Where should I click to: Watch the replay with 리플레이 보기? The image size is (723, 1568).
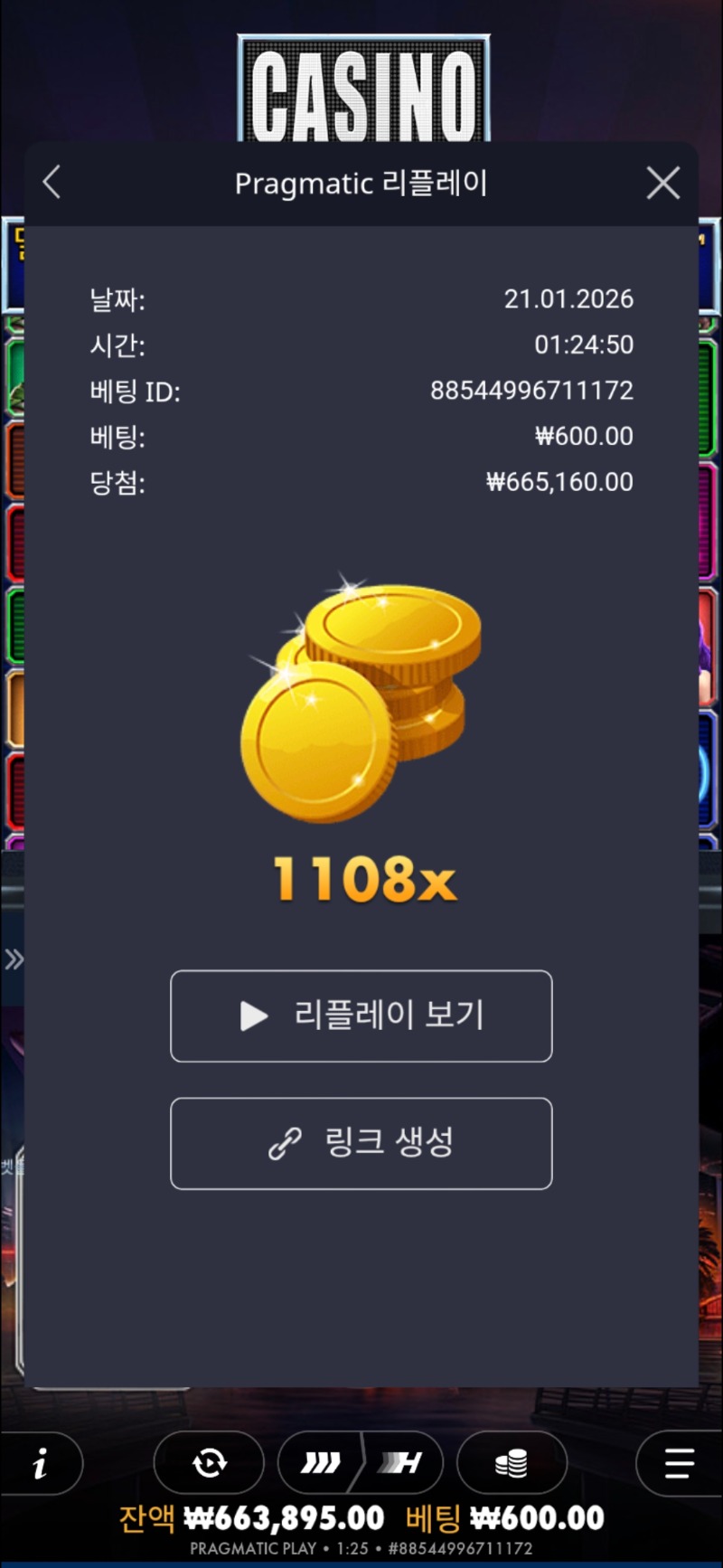click(x=361, y=1015)
